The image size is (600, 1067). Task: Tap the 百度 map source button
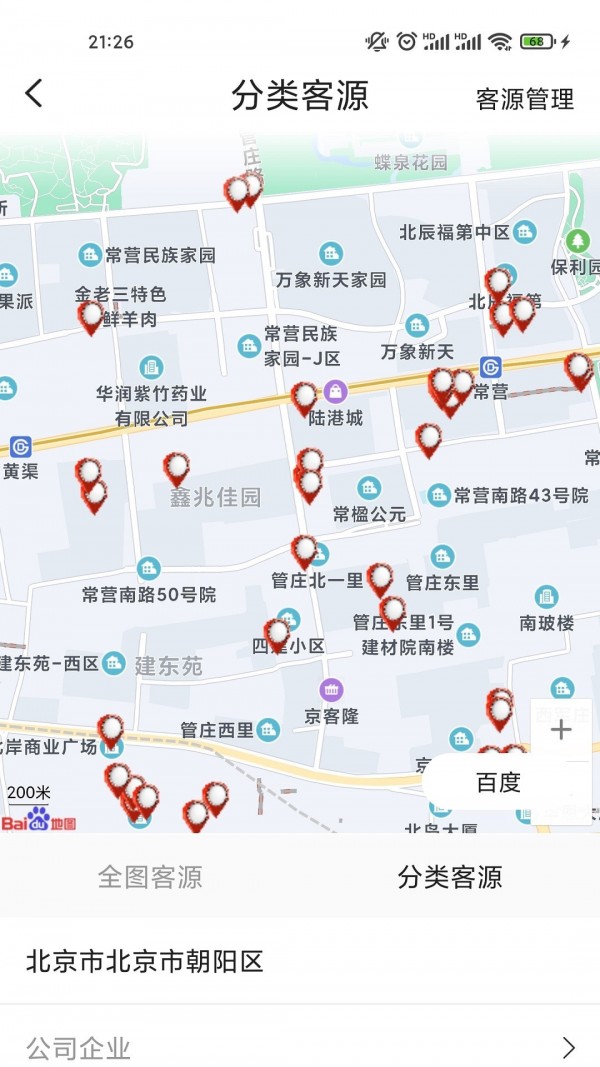click(x=497, y=783)
